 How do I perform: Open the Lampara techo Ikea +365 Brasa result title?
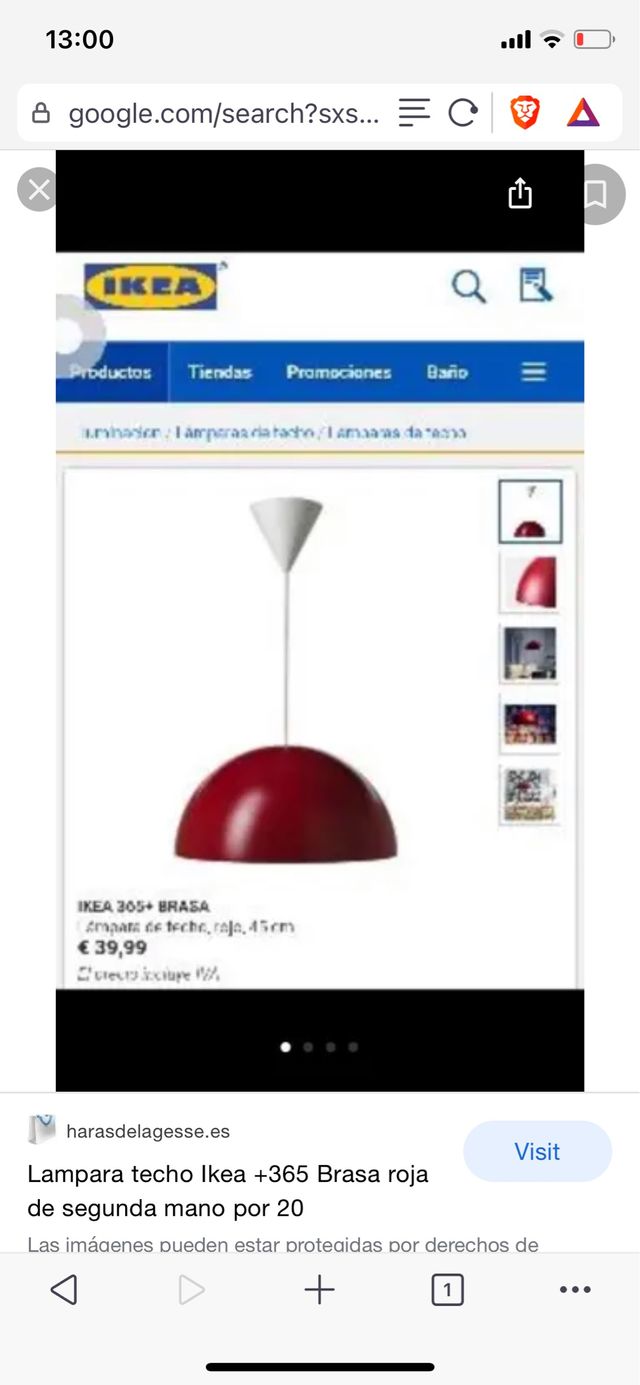point(228,1191)
